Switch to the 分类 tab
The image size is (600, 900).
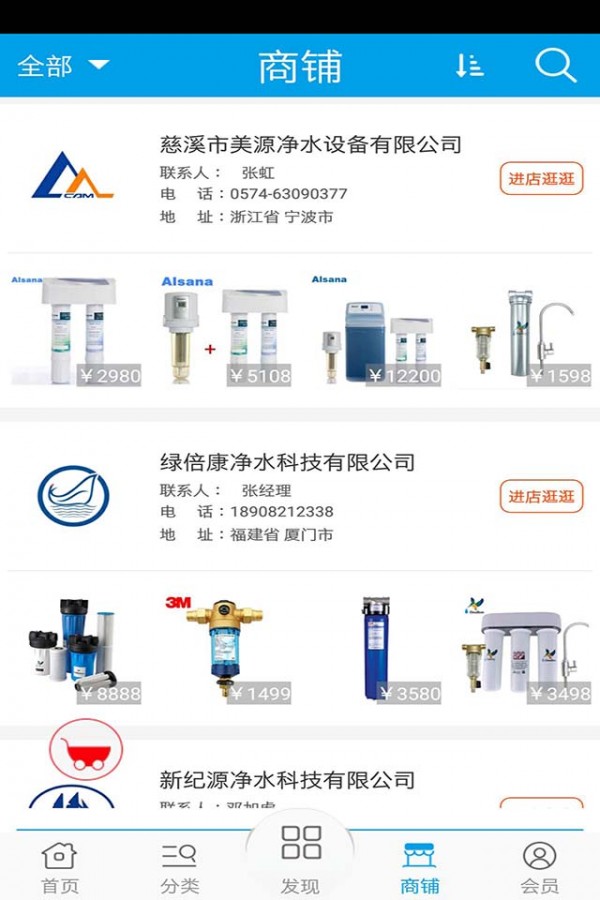point(180,867)
